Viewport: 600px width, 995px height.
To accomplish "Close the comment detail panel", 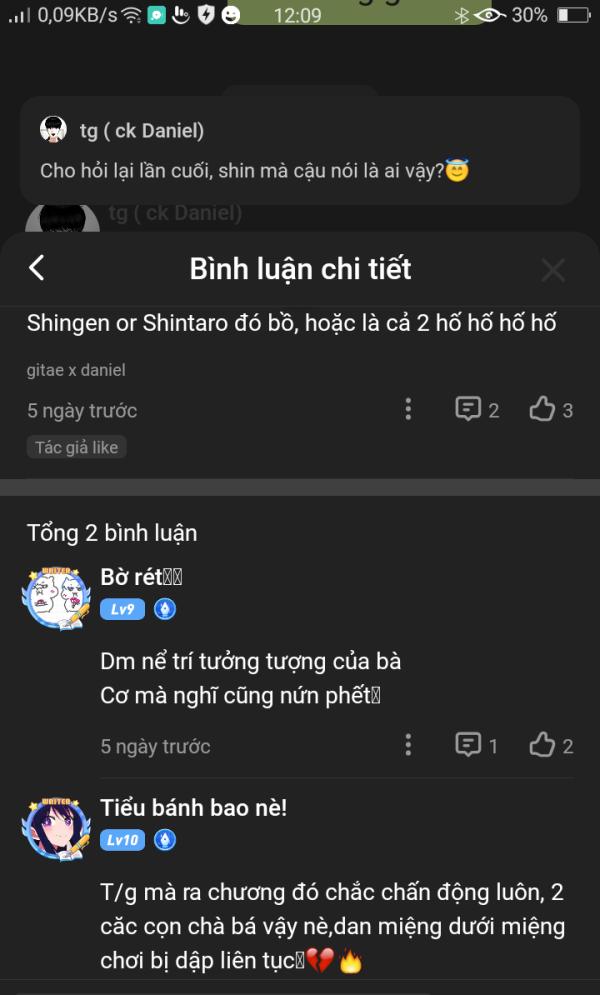I will click(x=553, y=269).
